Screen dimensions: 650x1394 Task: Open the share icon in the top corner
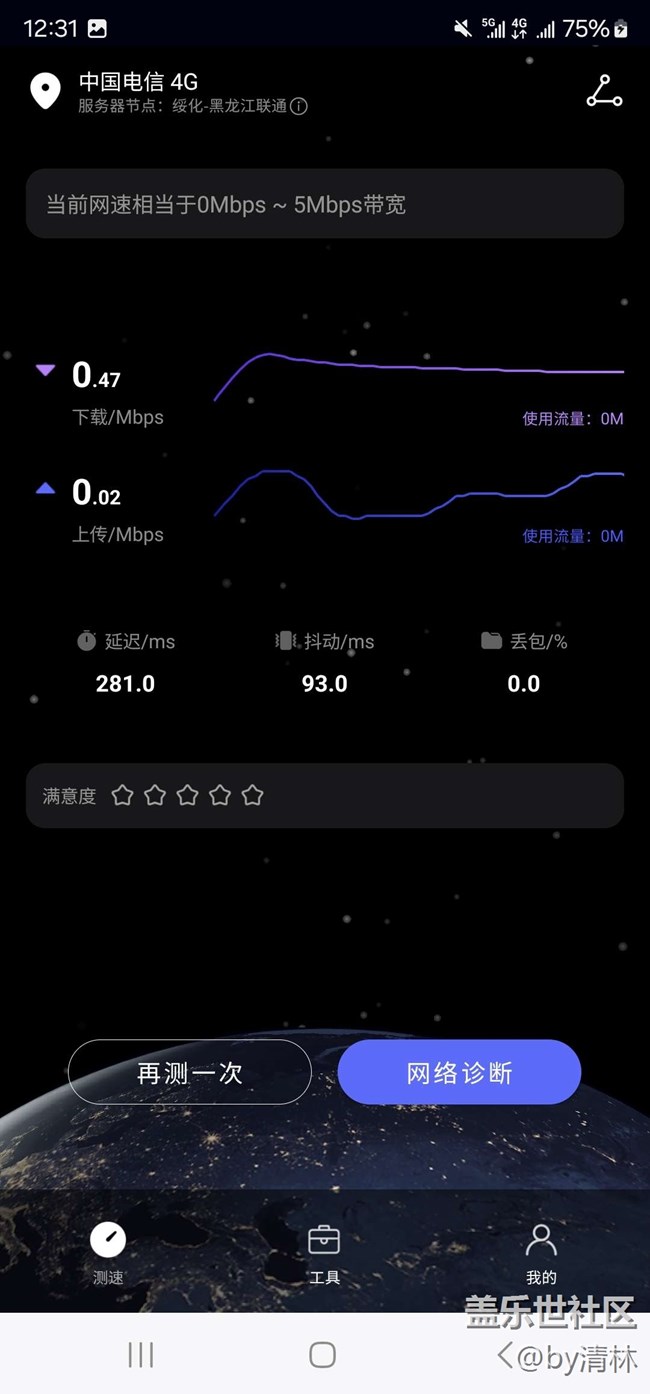pyautogui.click(x=604, y=91)
